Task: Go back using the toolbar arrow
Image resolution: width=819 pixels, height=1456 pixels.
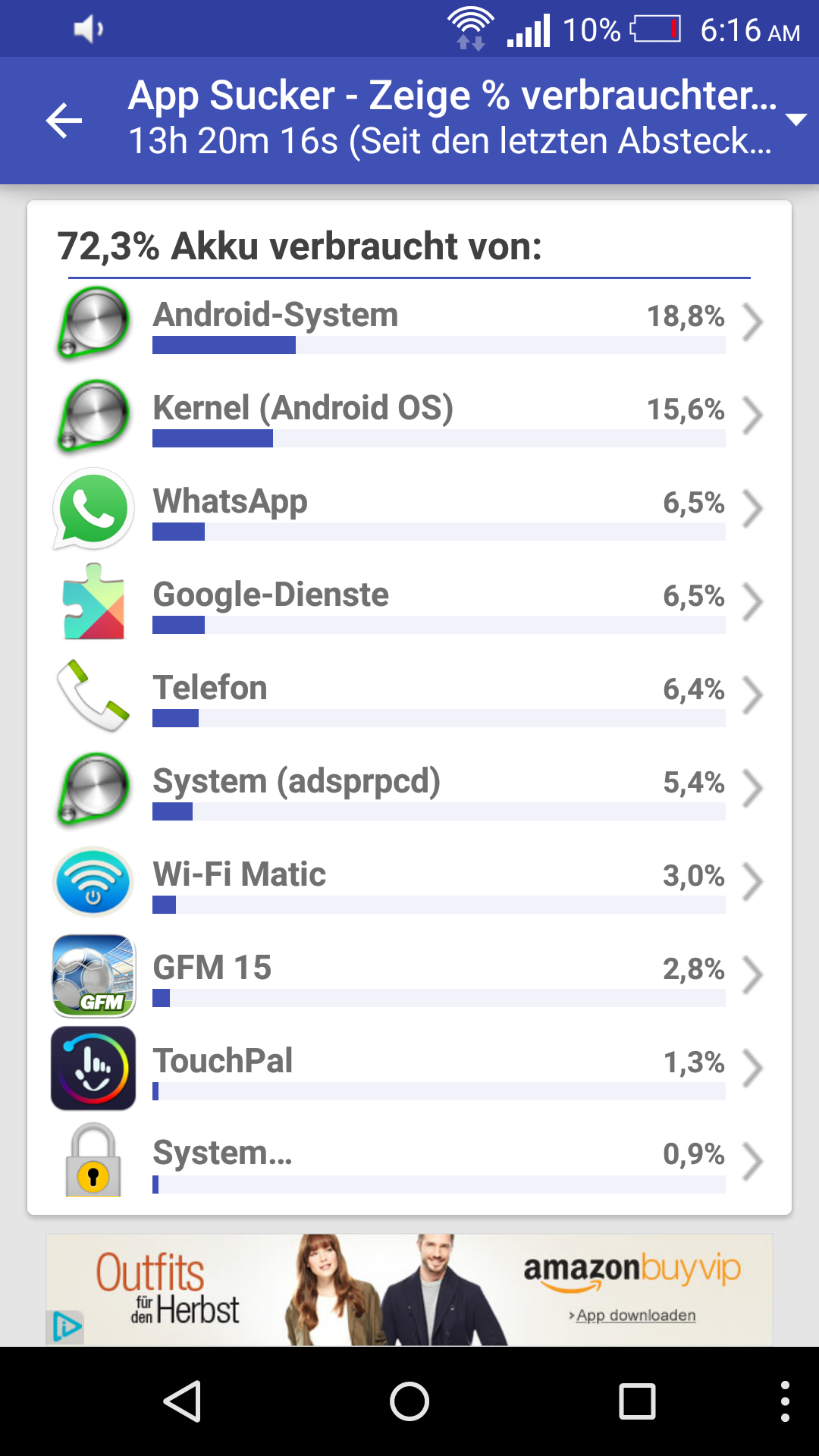Action: click(x=64, y=121)
